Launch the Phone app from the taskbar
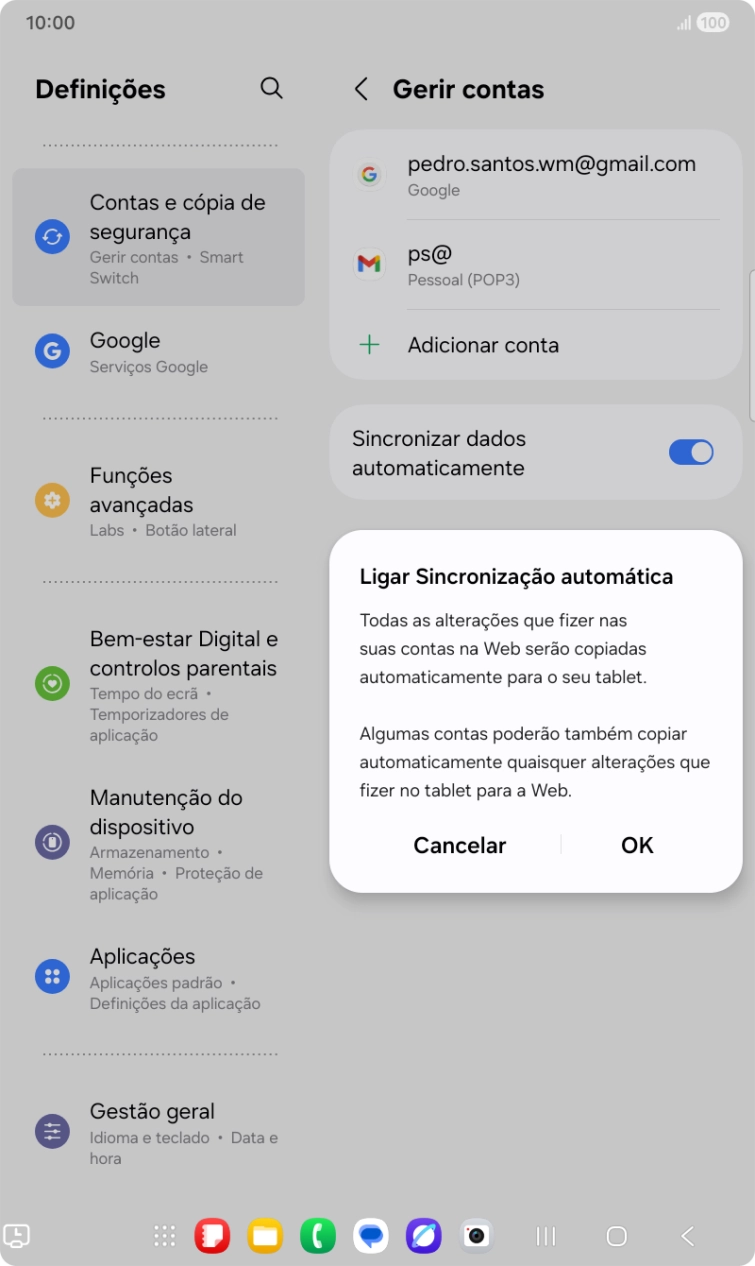755x1266 pixels. [x=319, y=1237]
